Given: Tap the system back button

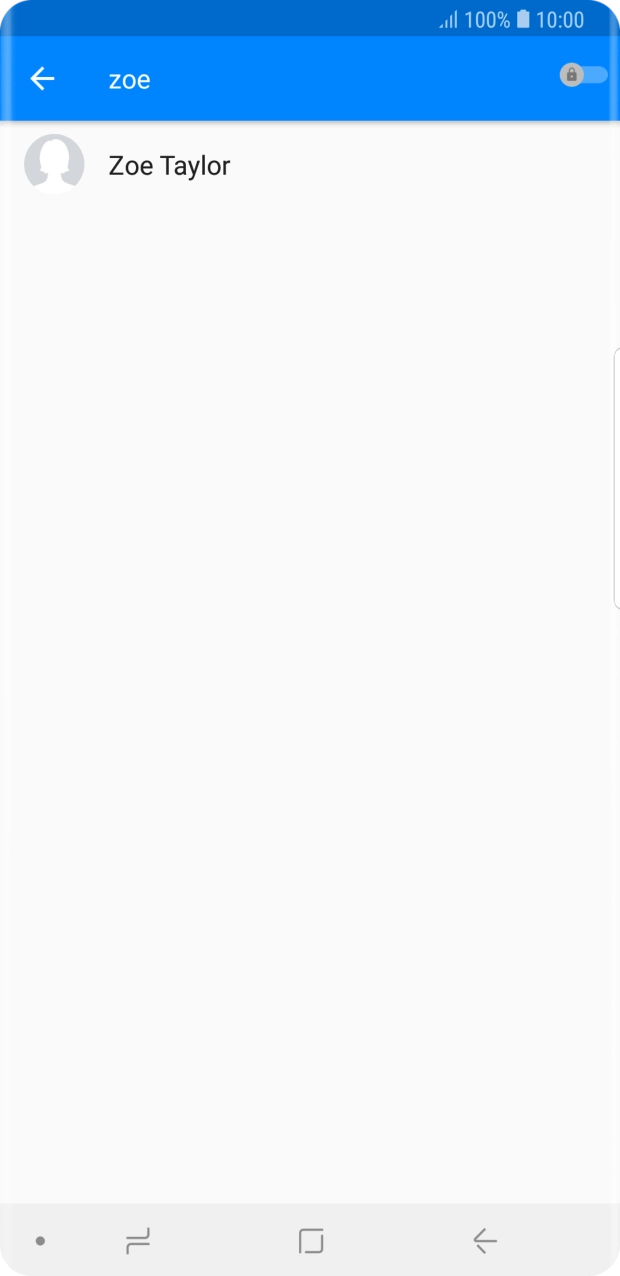Looking at the screenshot, I should (x=485, y=1241).
